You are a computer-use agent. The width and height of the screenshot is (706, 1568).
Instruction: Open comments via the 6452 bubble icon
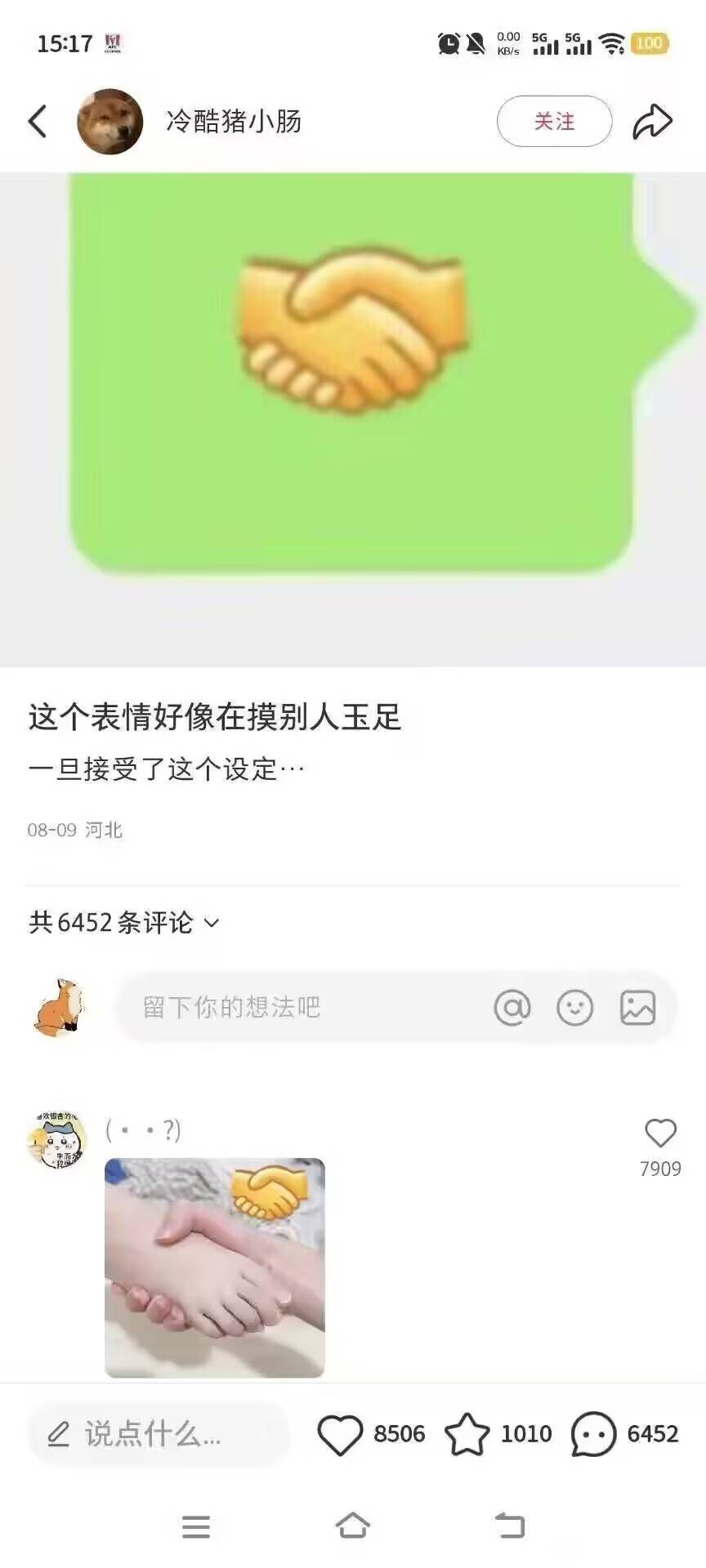click(x=594, y=1434)
